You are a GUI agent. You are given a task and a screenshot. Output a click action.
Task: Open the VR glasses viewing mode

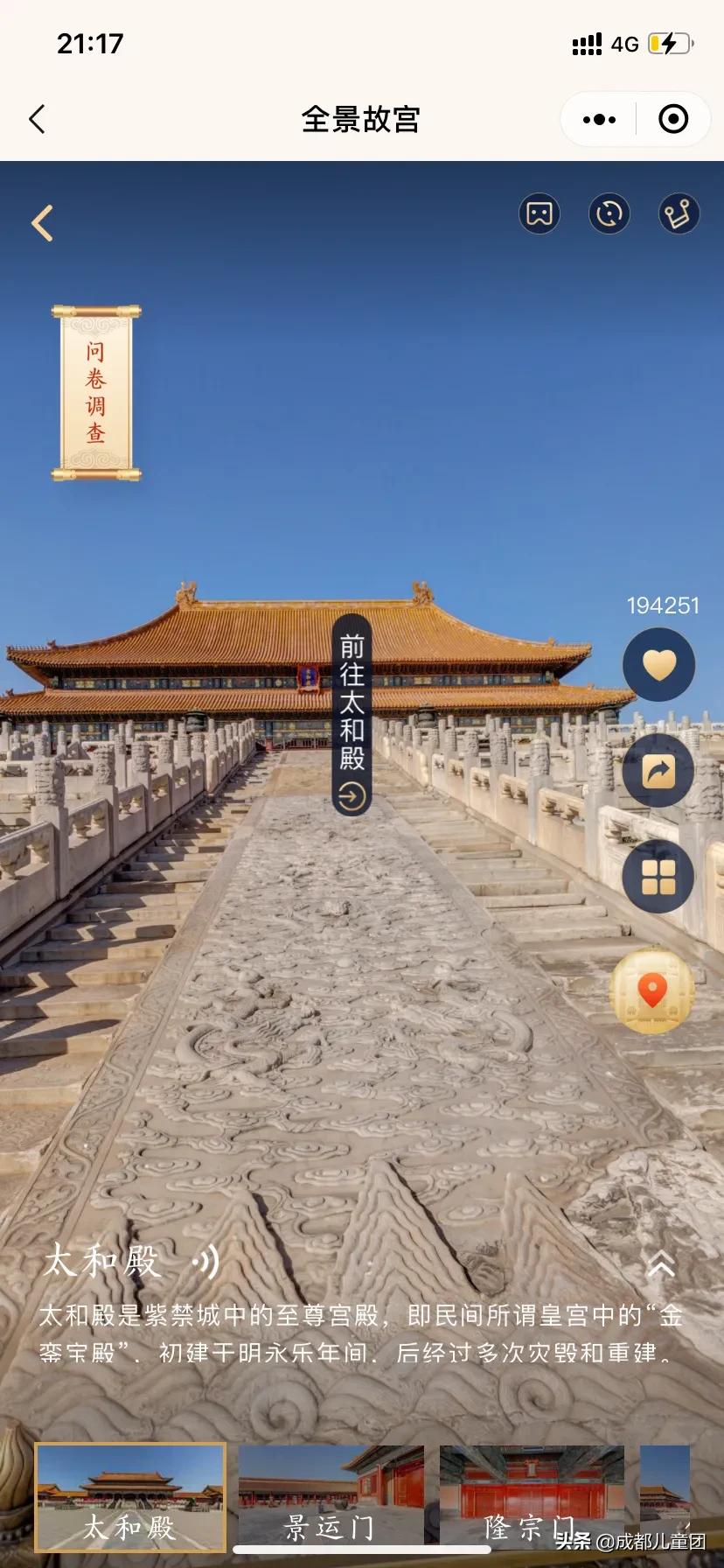(540, 213)
